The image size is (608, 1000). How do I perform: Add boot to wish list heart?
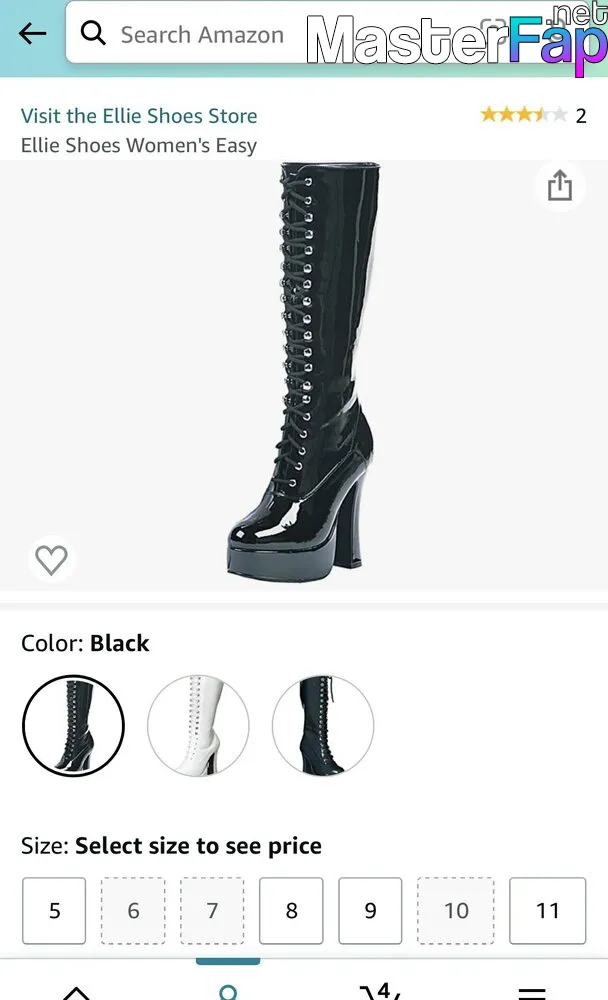point(51,559)
